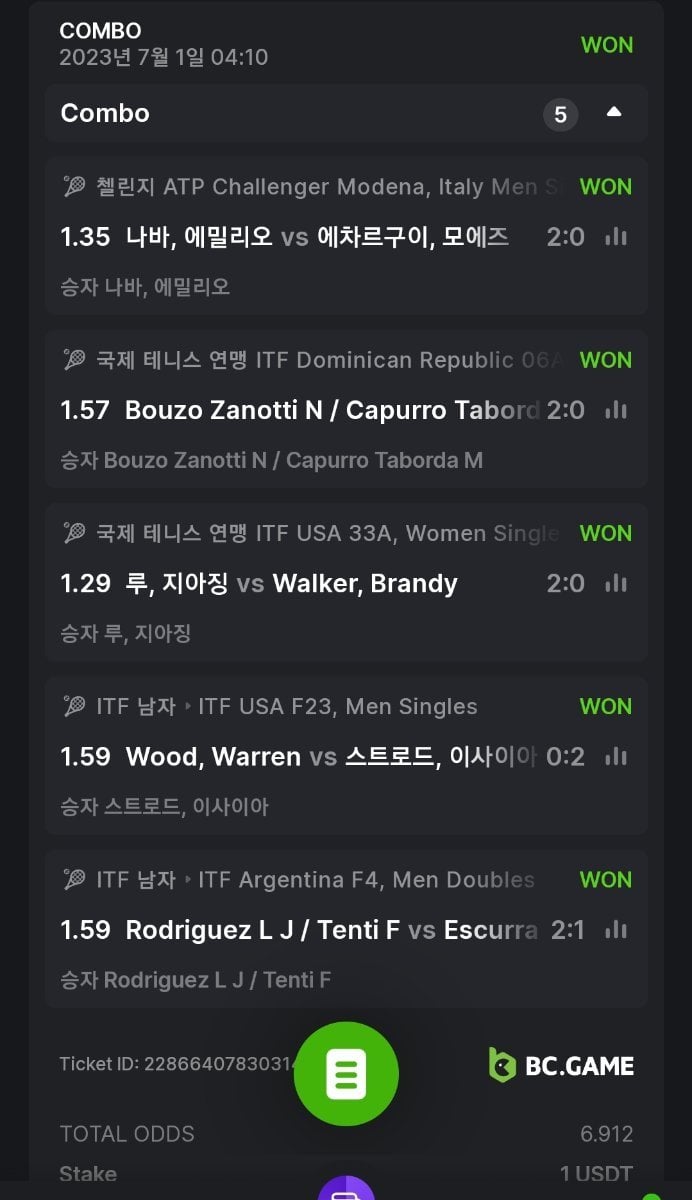Select the ITF Dominican Republic bet card
Viewport: 692px width, 1200px height.
(x=300, y=410)
